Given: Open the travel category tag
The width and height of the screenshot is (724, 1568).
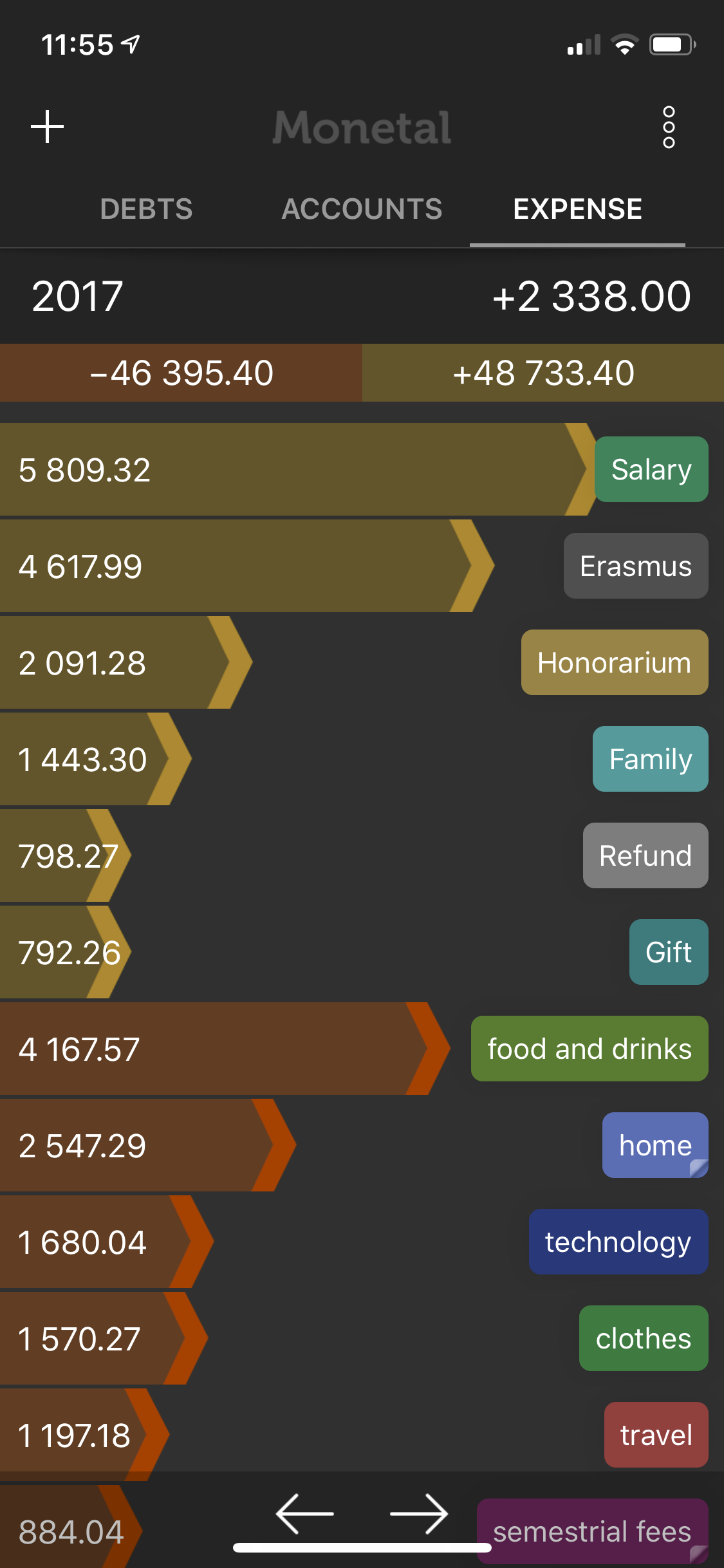Looking at the screenshot, I should tap(656, 1435).
